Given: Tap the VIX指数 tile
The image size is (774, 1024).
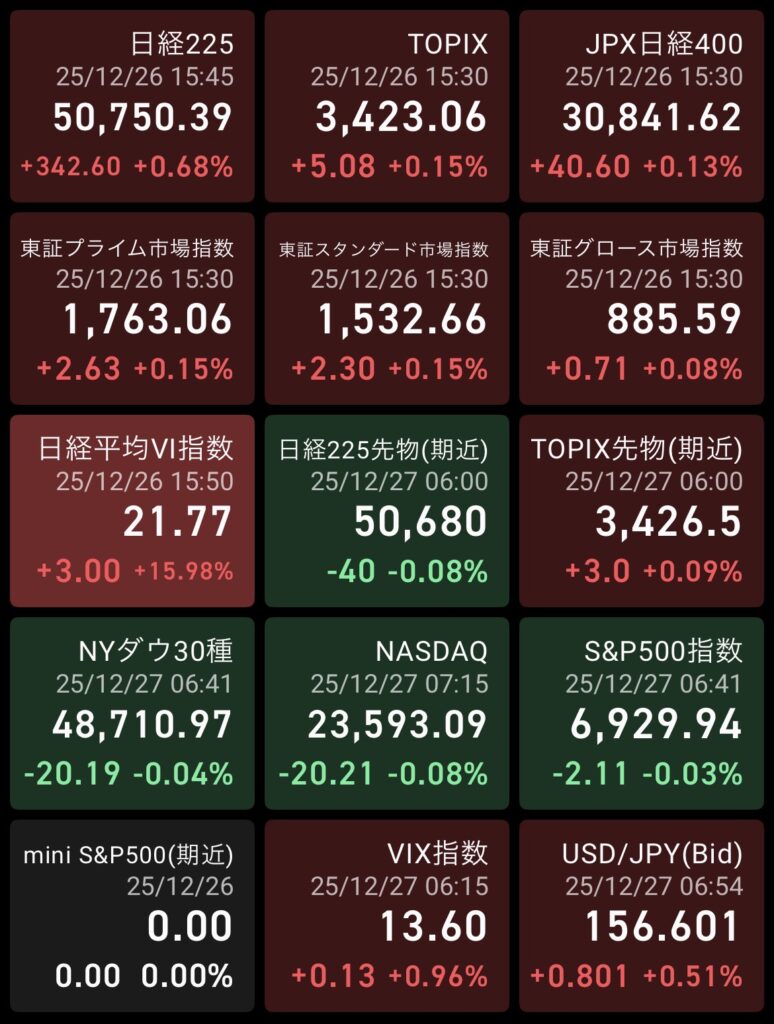Looking at the screenshot, I should (387, 916).
